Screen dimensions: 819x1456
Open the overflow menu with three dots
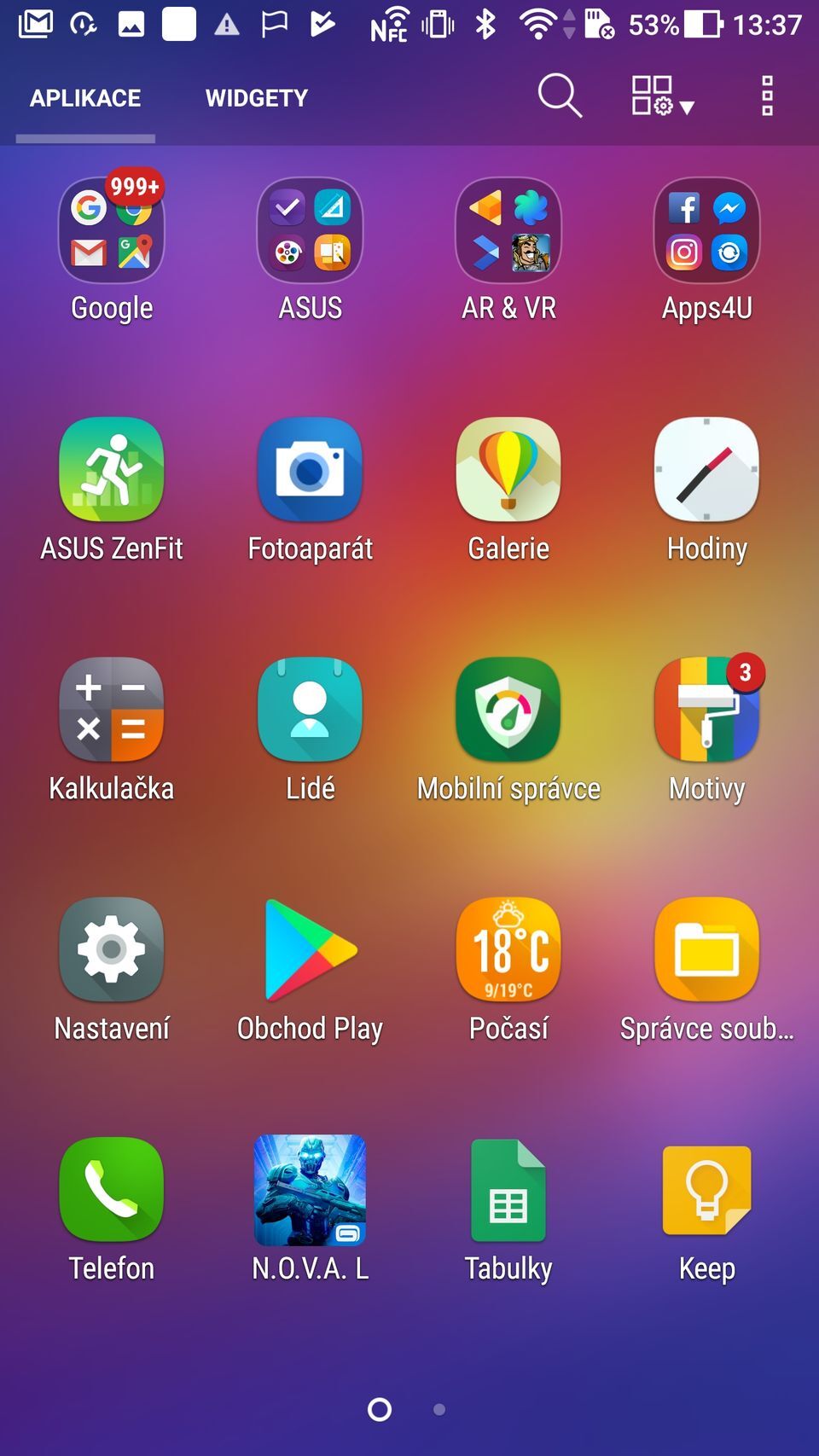tap(765, 96)
